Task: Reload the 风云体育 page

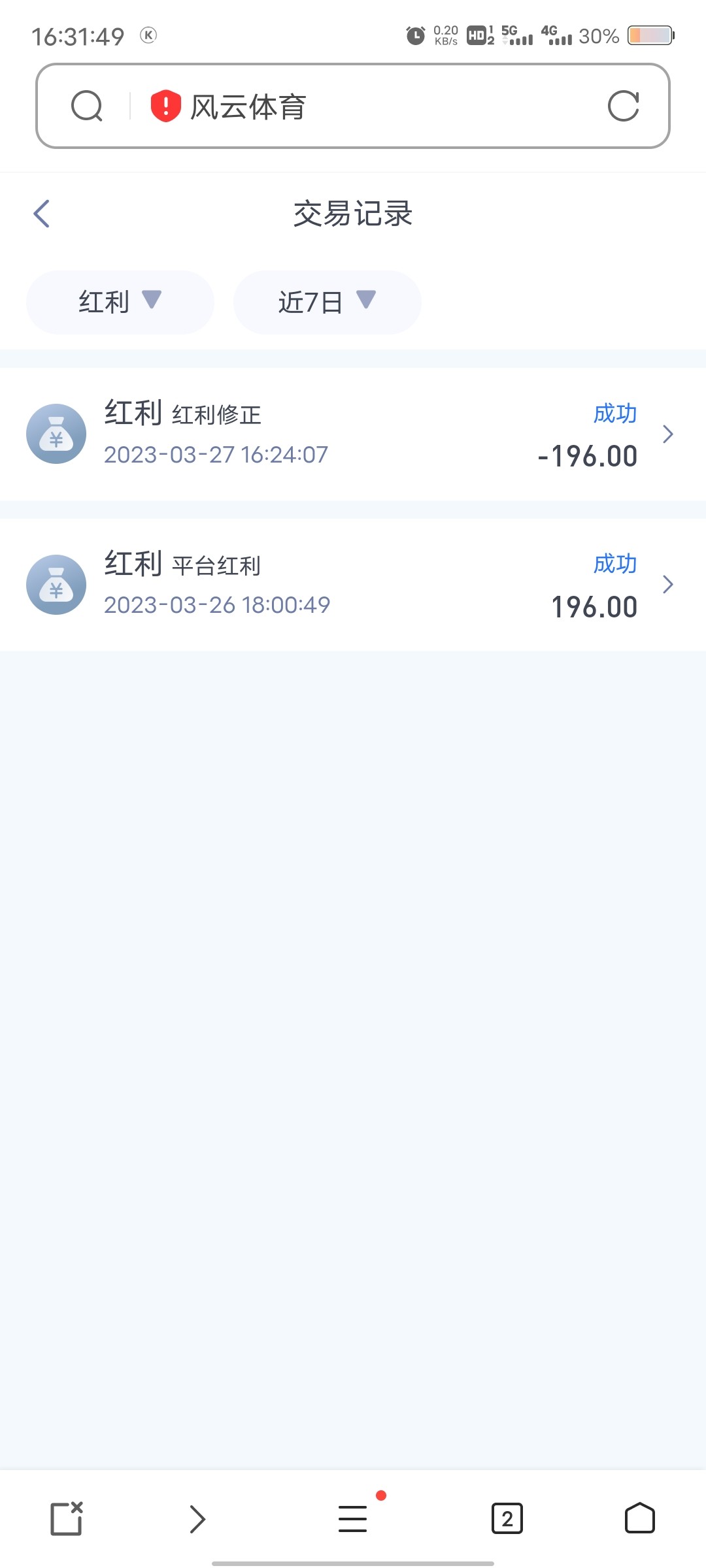Action: point(623,106)
